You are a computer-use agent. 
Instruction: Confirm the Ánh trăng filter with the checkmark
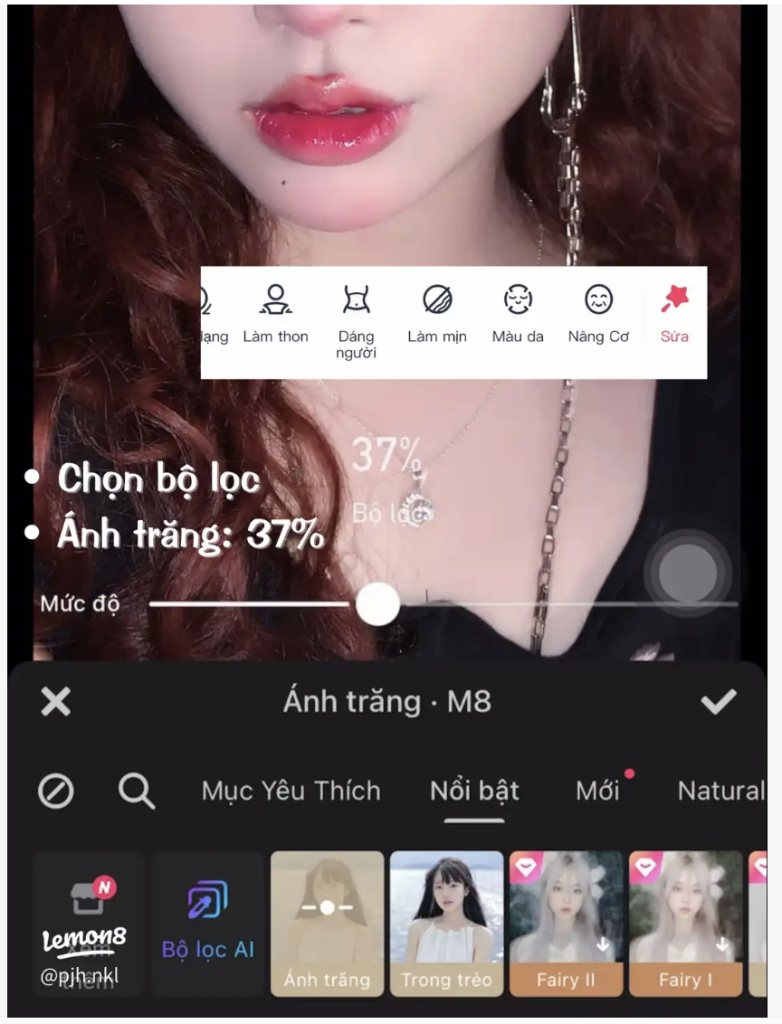[718, 702]
